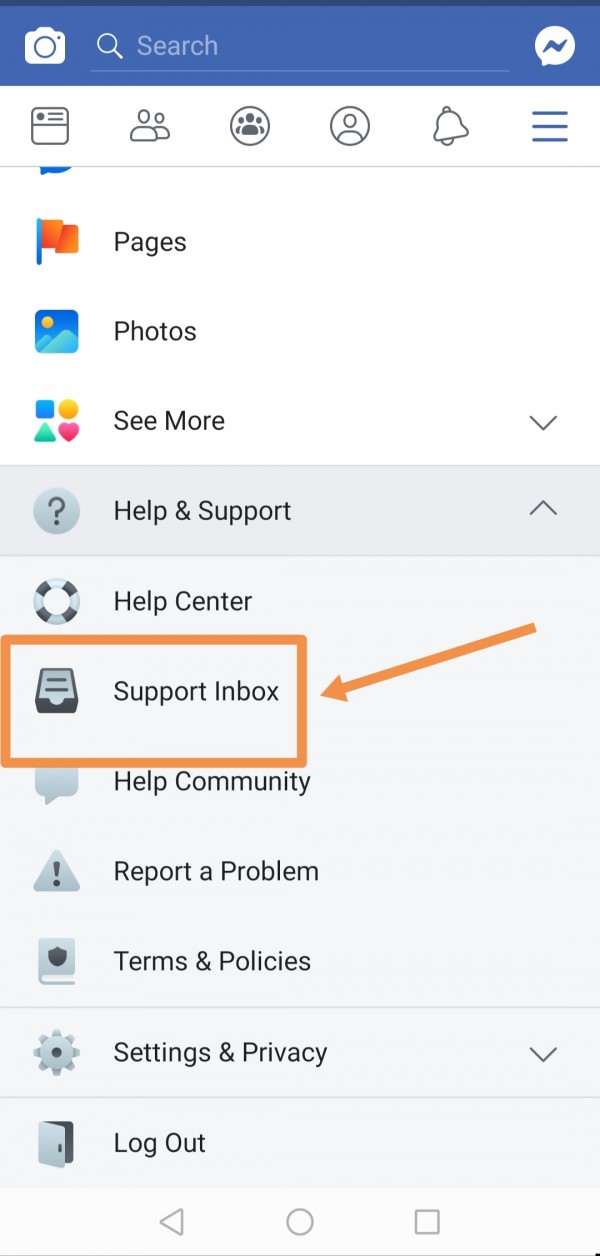Tap the Search field
Image resolution: width=600 pixels, height=1256 pixels.
coord(300,46)
